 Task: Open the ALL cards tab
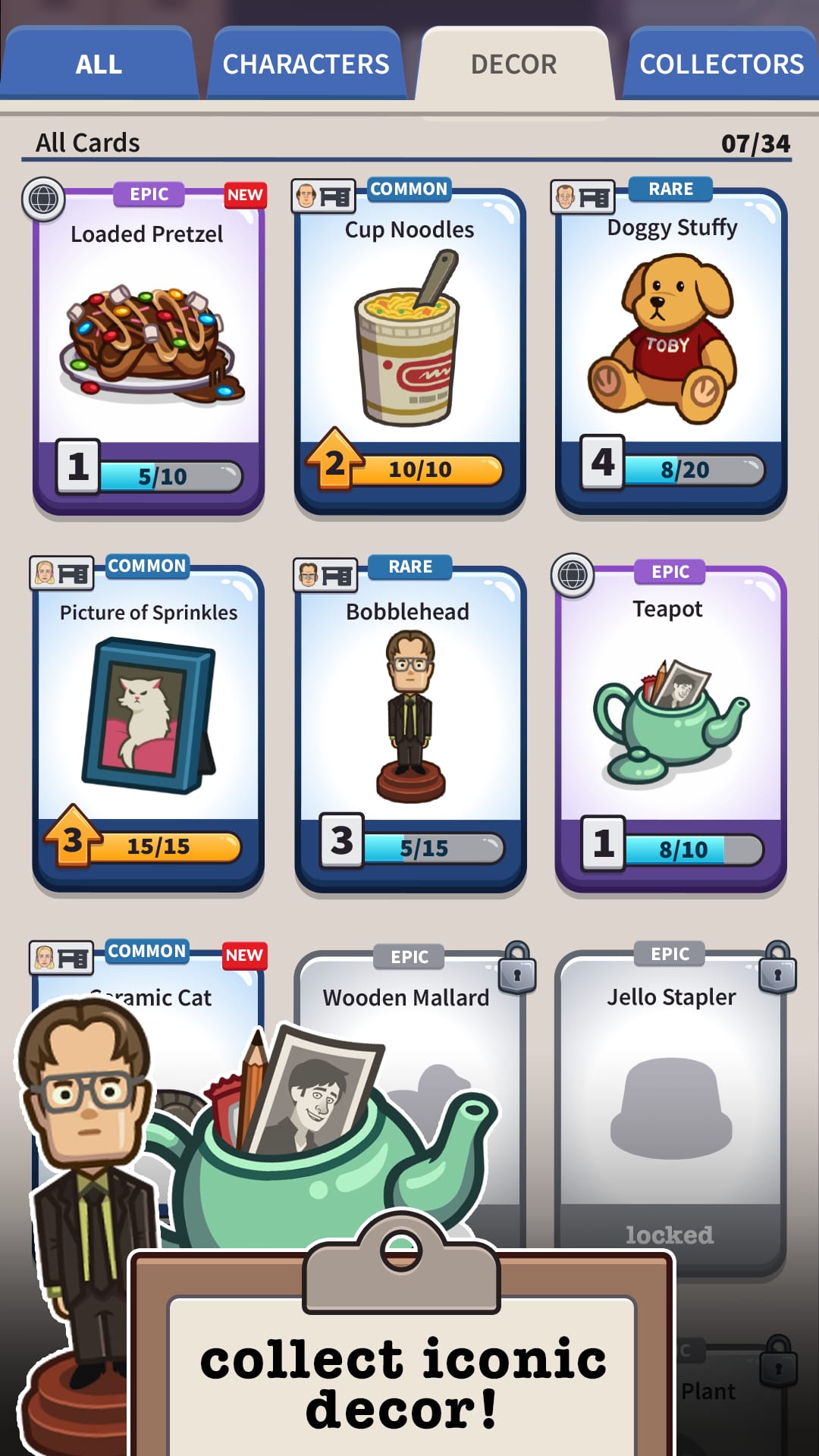[x=99, y=64]
